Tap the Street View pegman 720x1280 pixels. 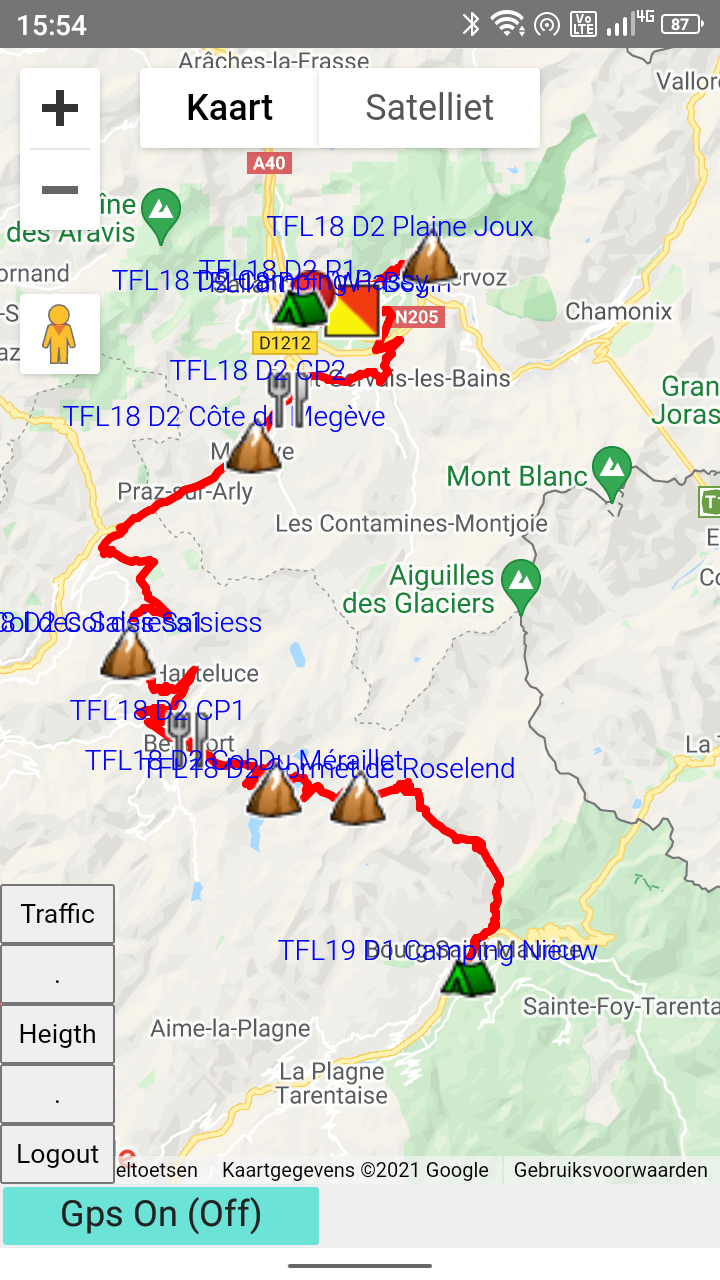[59, 334]
